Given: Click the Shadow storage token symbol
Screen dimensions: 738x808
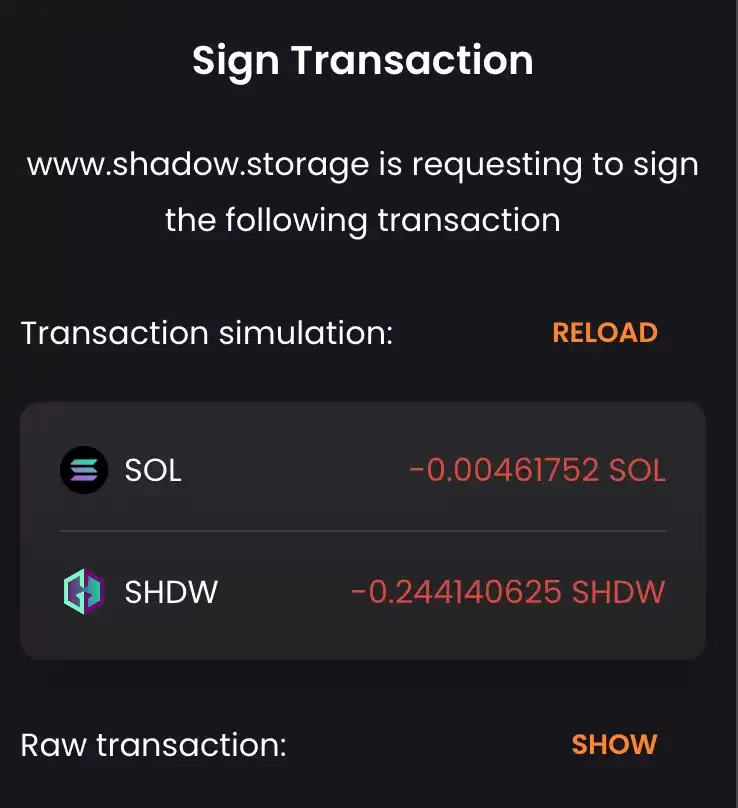Looking at the screenshot, I should click(85, 591).
